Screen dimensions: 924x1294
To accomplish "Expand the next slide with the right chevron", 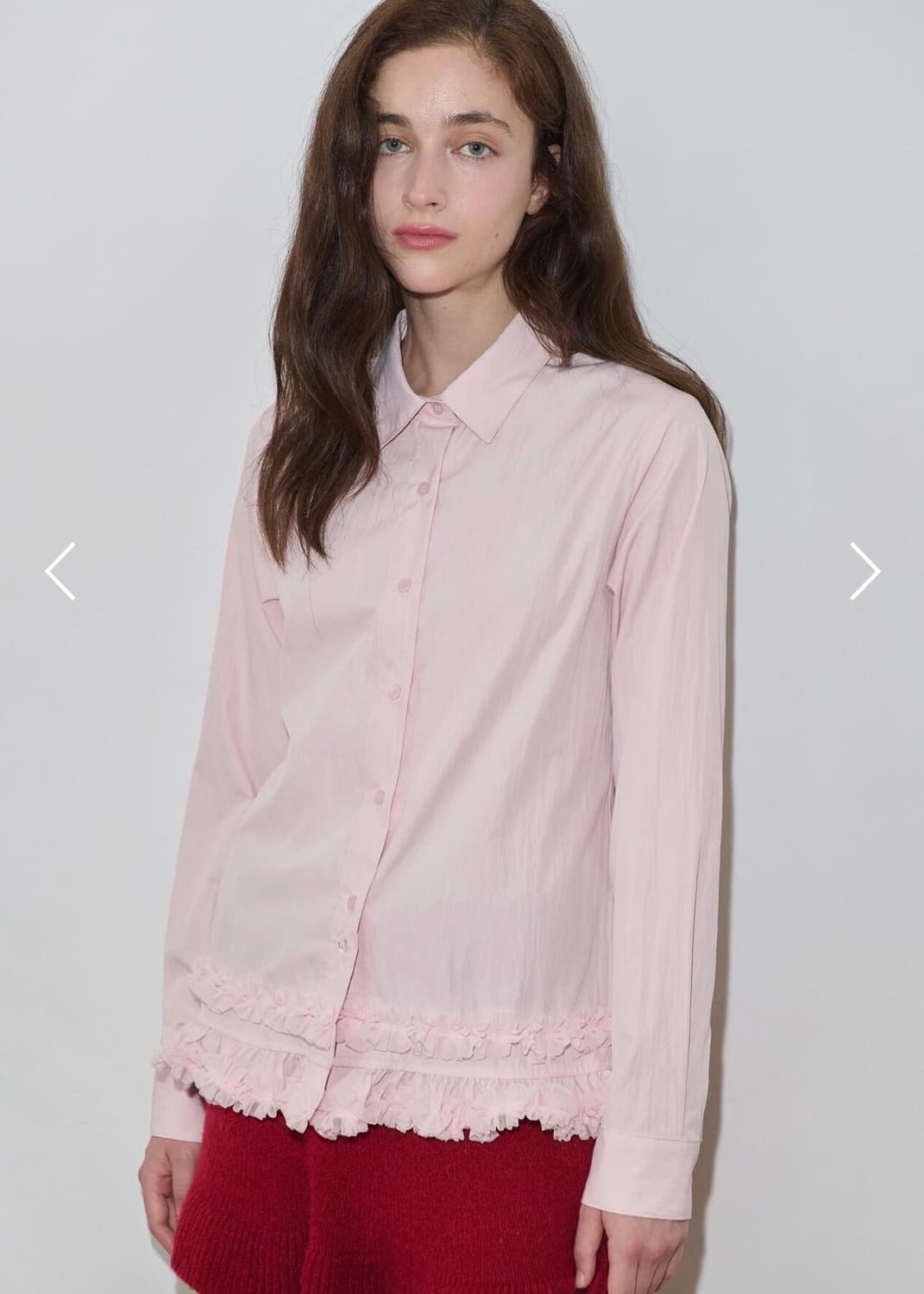I will click(x=865, y=570).
